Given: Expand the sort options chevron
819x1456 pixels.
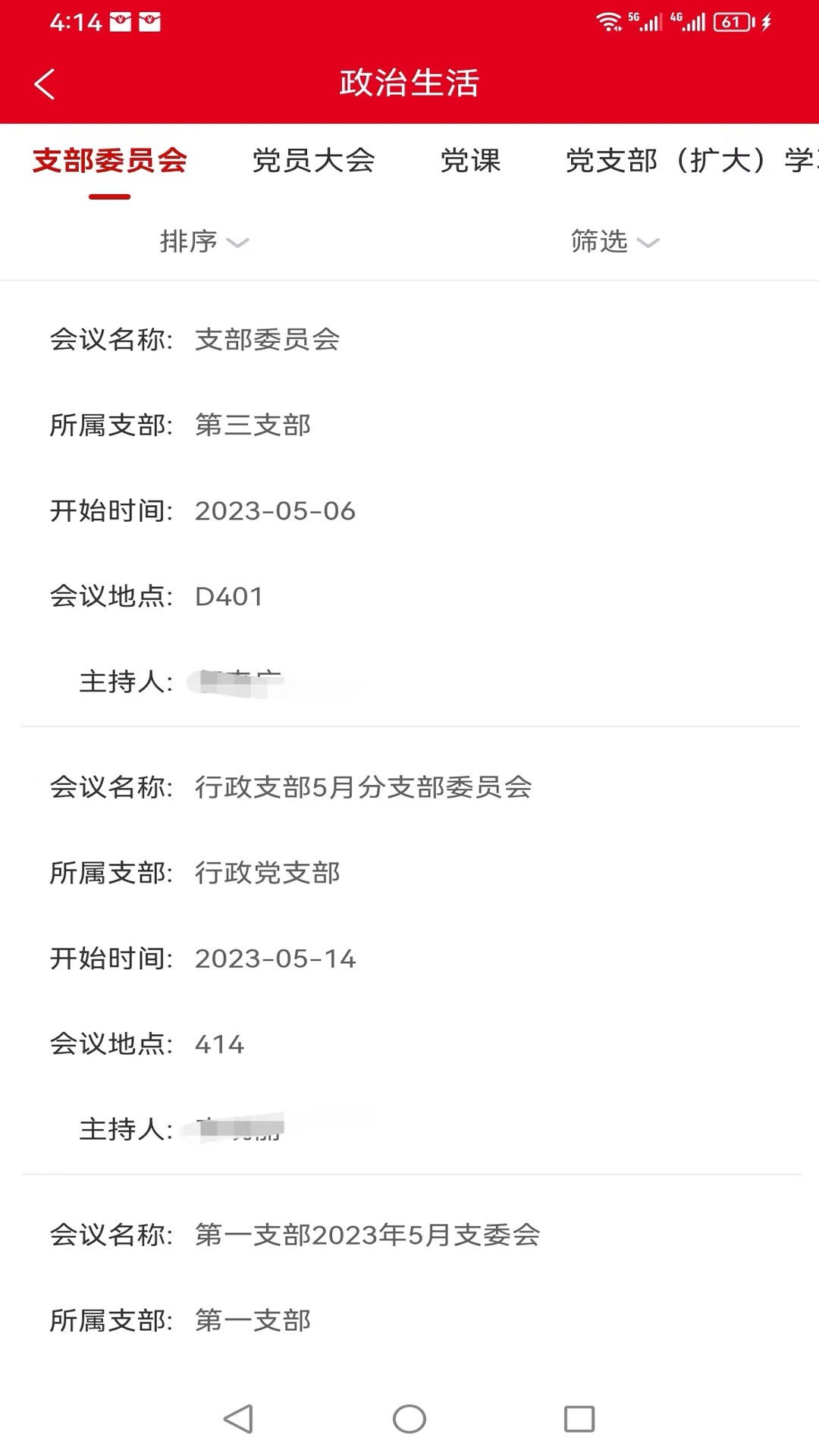Looking at the screenshot, I should (238, 244).
